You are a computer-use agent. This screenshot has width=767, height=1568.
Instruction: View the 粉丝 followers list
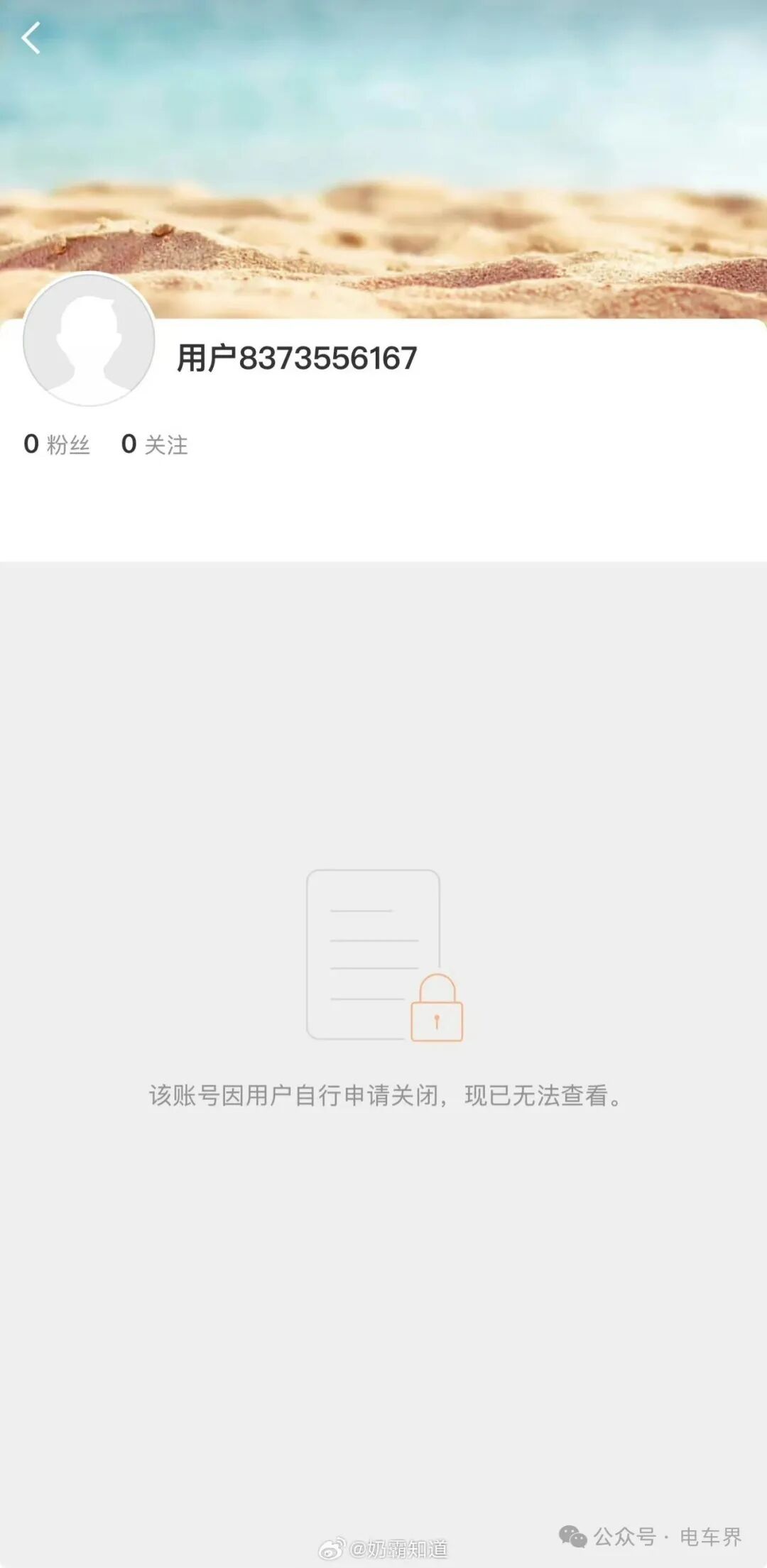[57, 444]
